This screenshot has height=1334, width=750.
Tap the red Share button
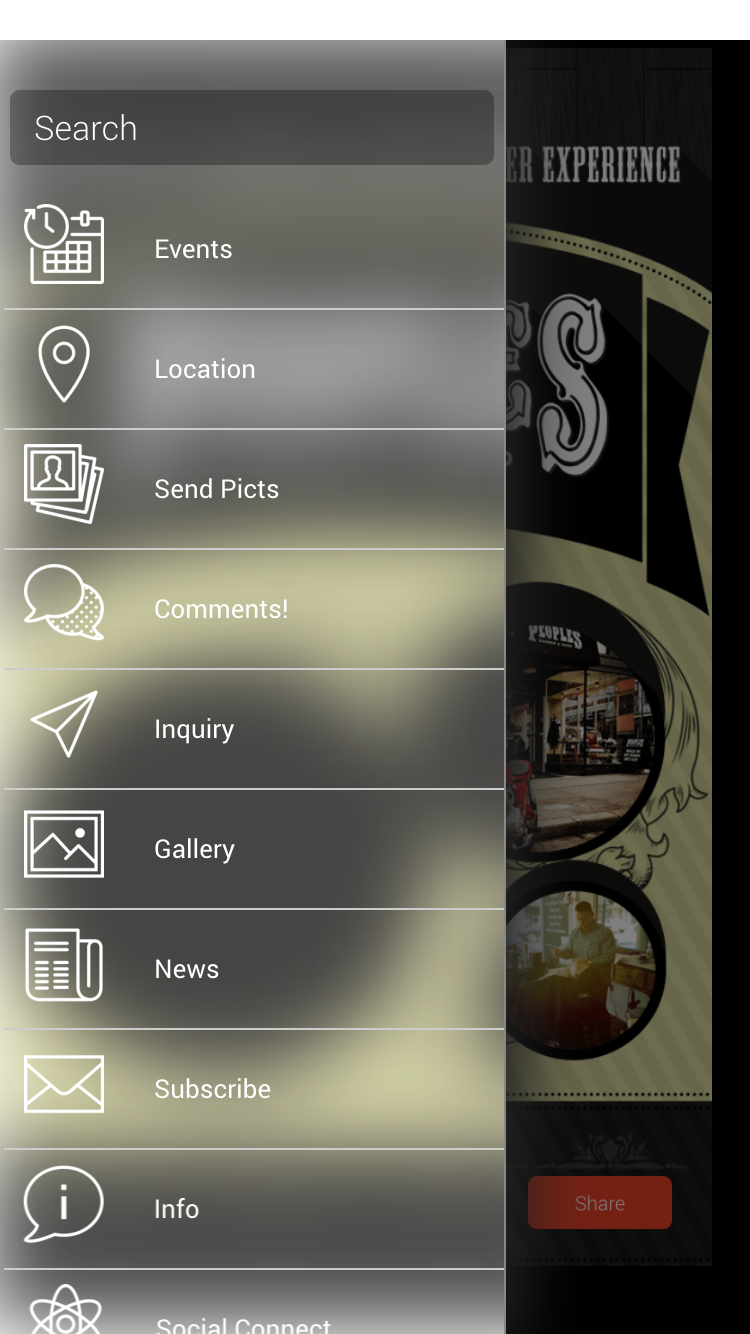(600, 1203)
